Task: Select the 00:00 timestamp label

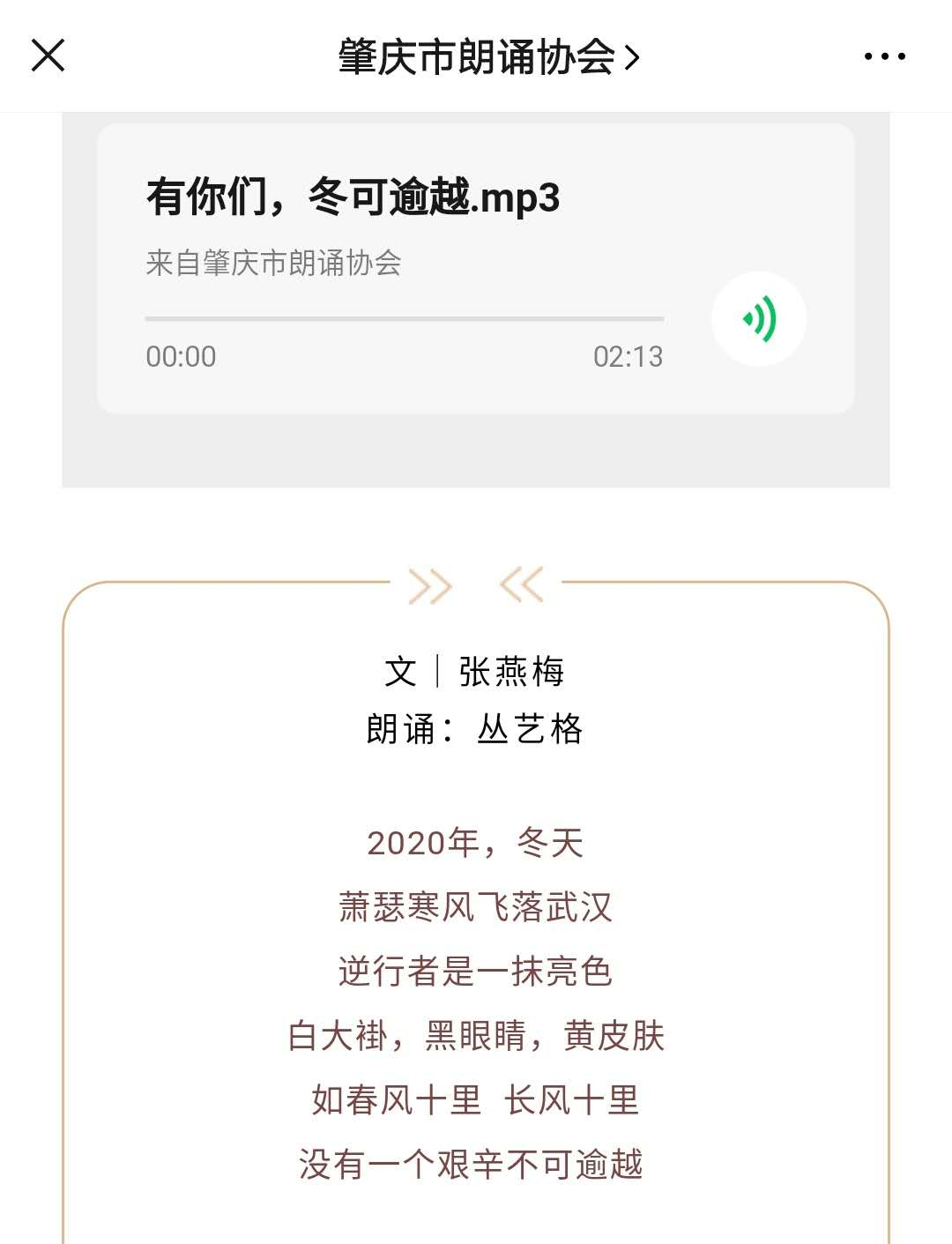Action: pyautogui.click(x=179, y=356)
